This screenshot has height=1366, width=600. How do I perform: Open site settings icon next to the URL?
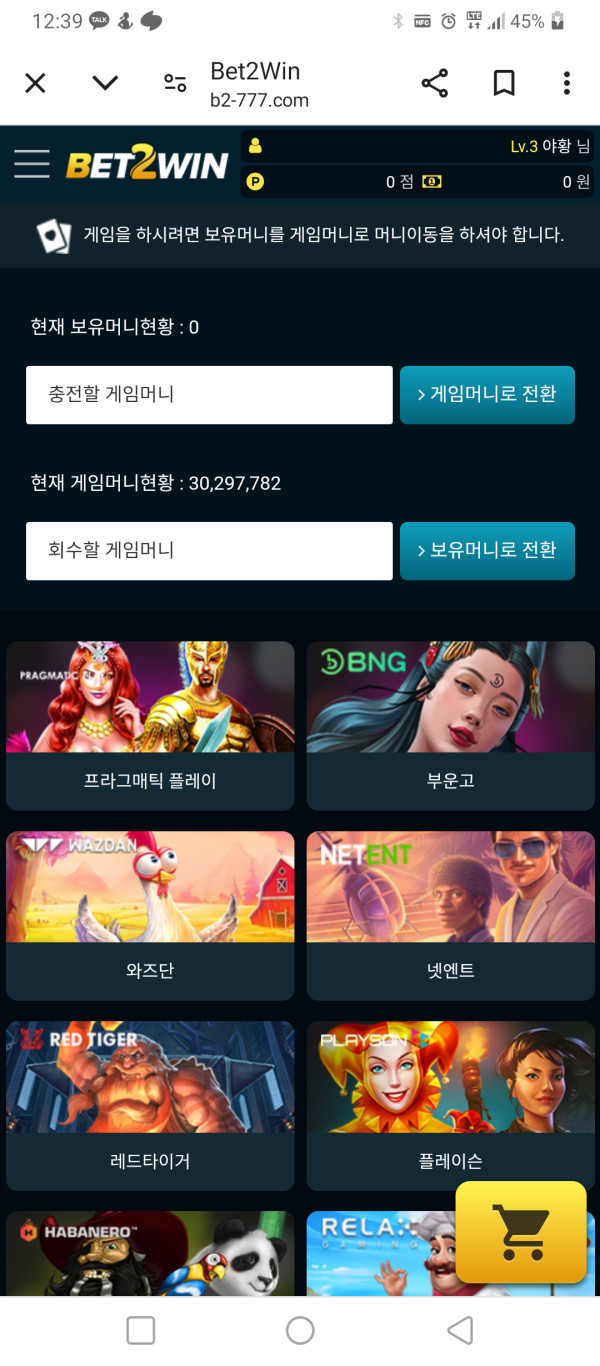pos(175,84)
